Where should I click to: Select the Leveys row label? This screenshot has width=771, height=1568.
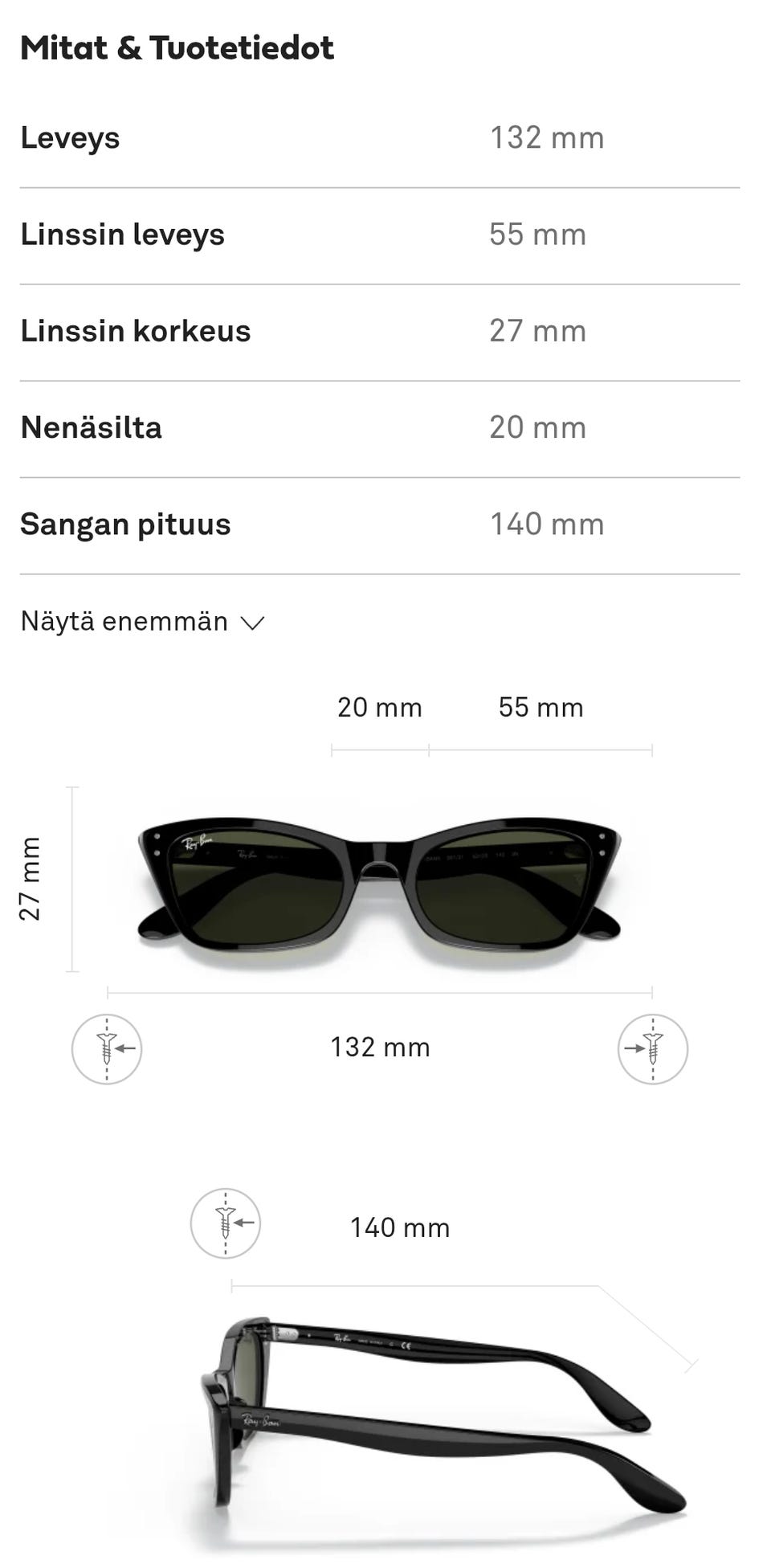(x=70, y=137)
